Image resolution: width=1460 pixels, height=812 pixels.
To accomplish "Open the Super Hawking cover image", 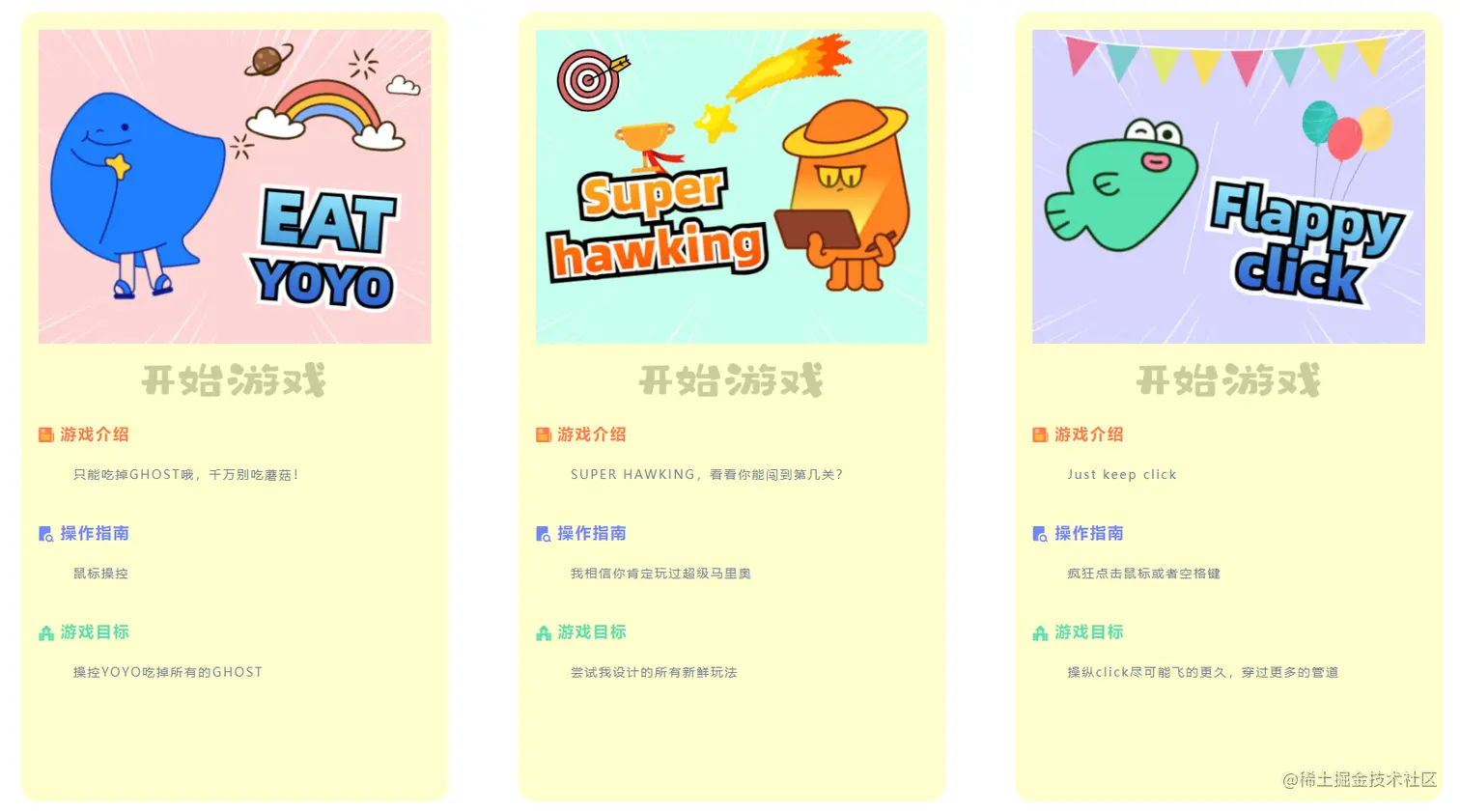I will coord(731,186).
